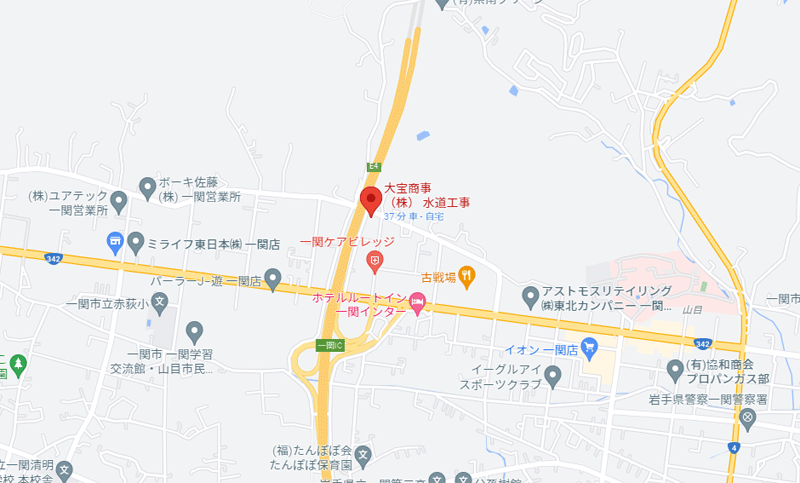Open the 一関ケアビレッジ medical marker
800x483 pixels.
[375, 263]
